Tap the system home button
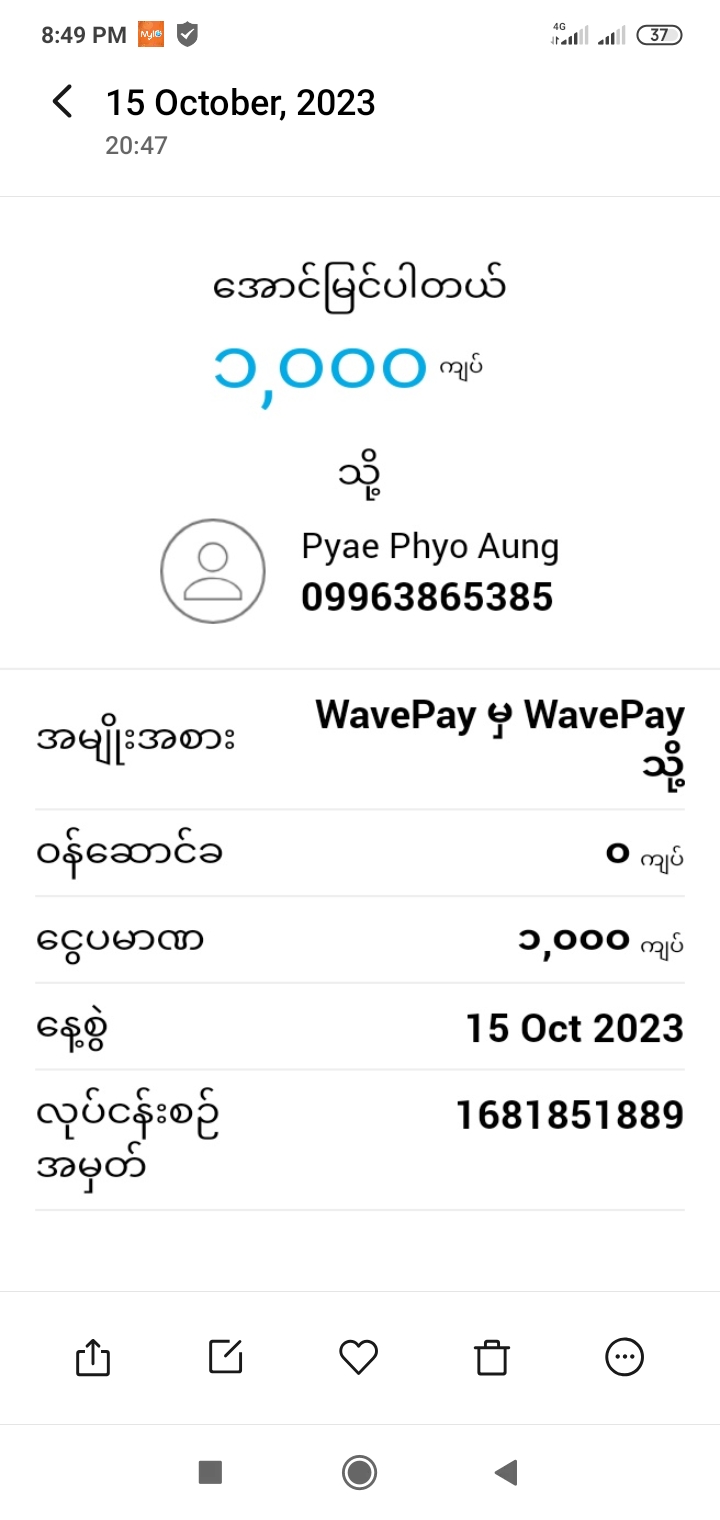Image resolution: width=720 pixels, height=1520 pixels. (x=359, y=1472)
